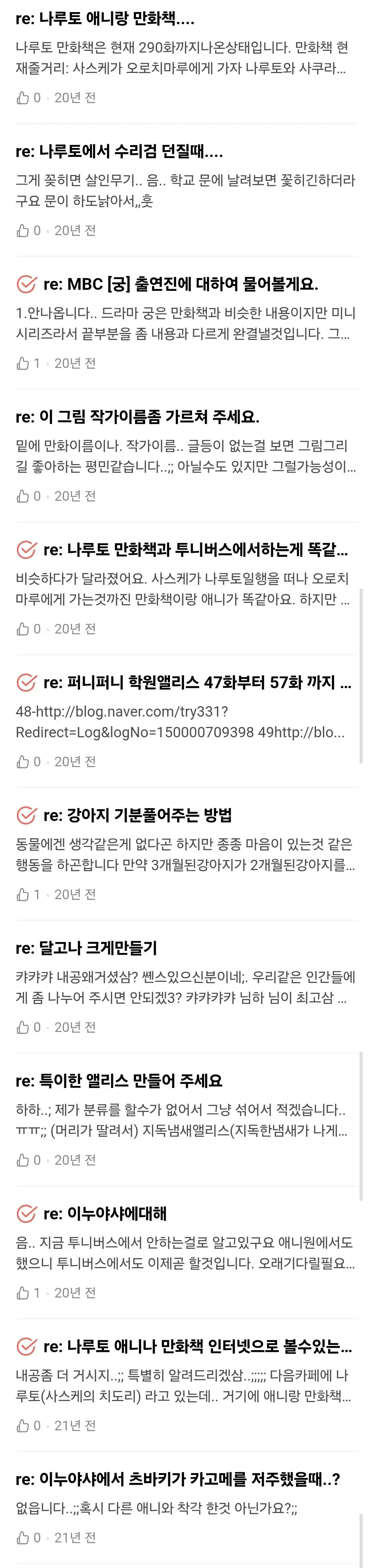View the answer on MBC [궁] 출연진
The width and height of the screenshot is (373, 1568).
180,284
